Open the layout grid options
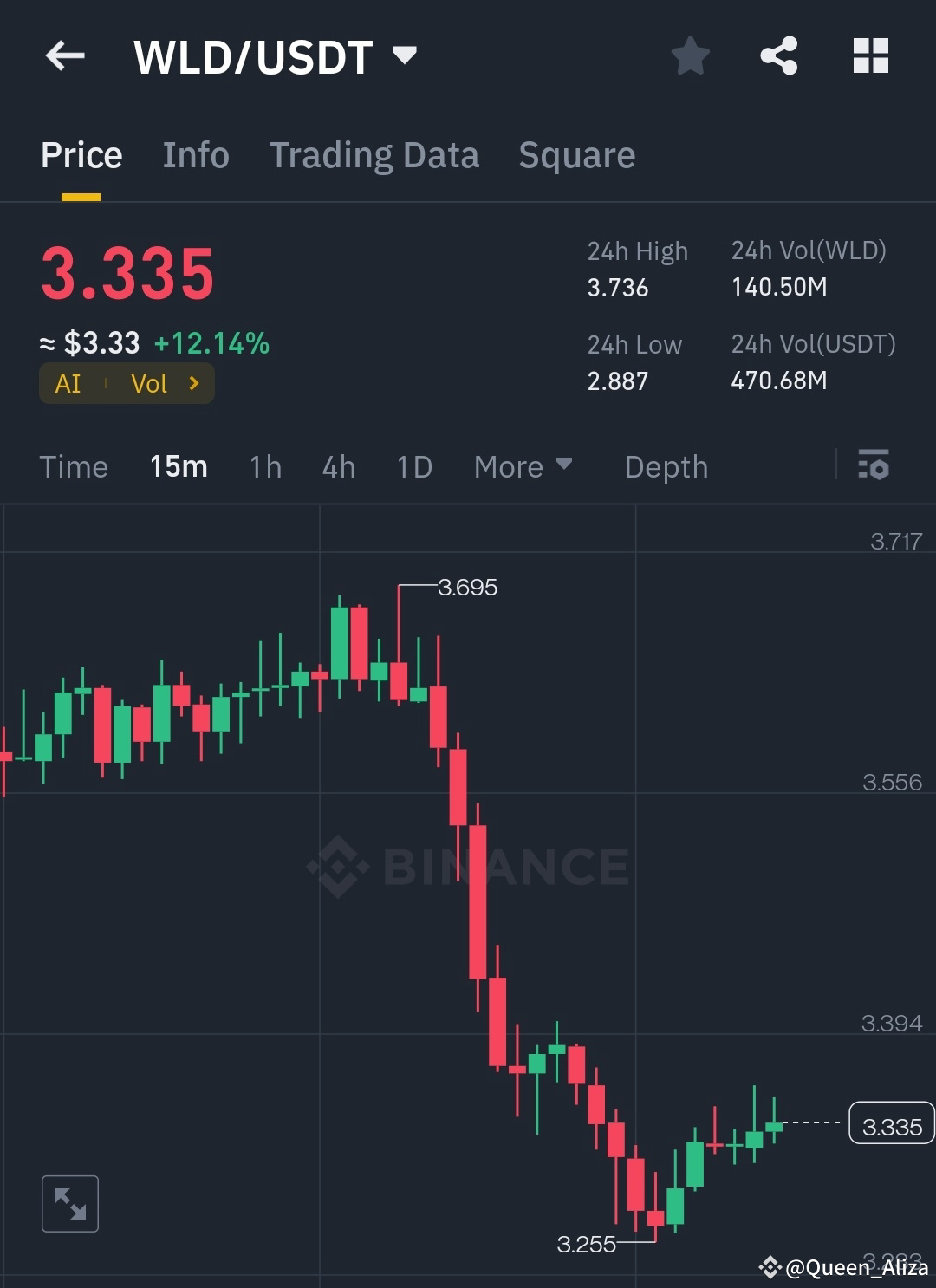 [870, 55]
